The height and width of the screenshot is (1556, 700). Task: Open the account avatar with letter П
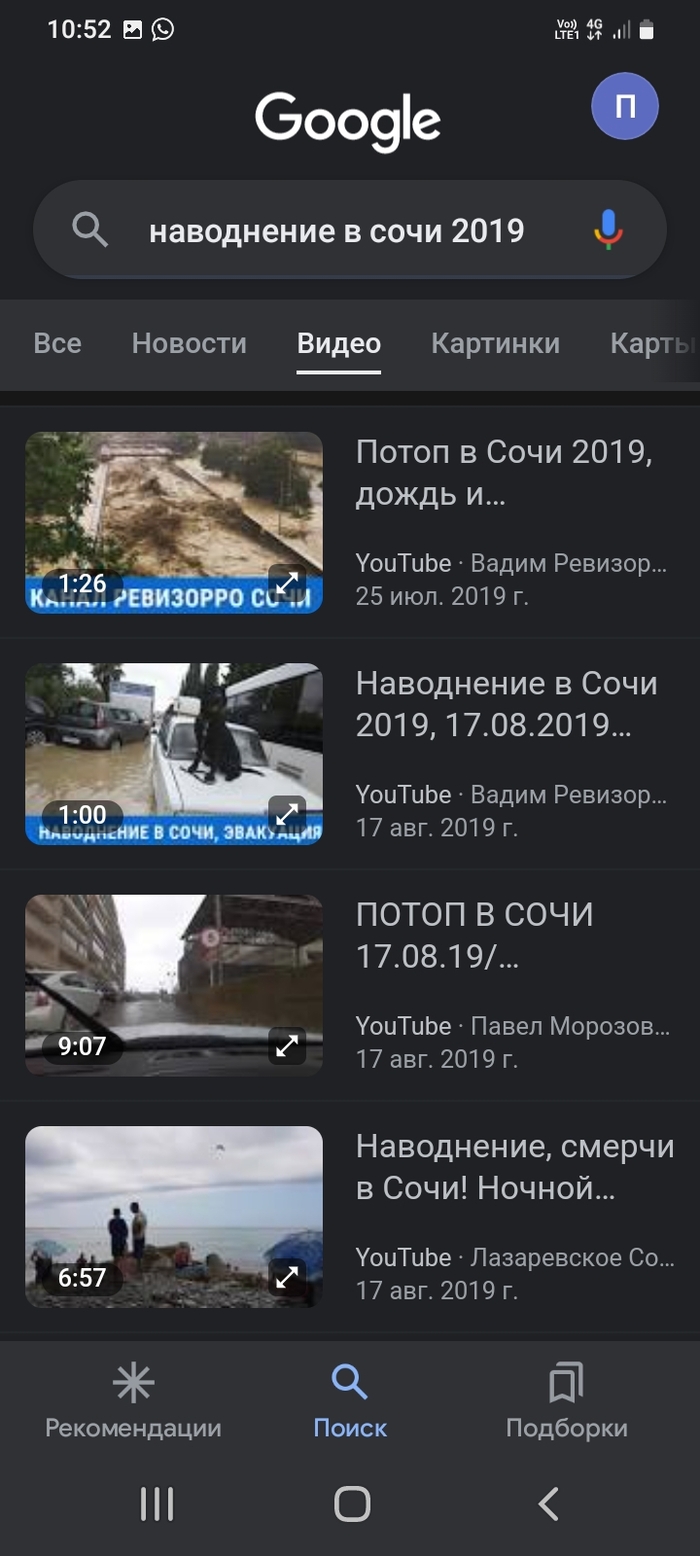click(625, 106)
